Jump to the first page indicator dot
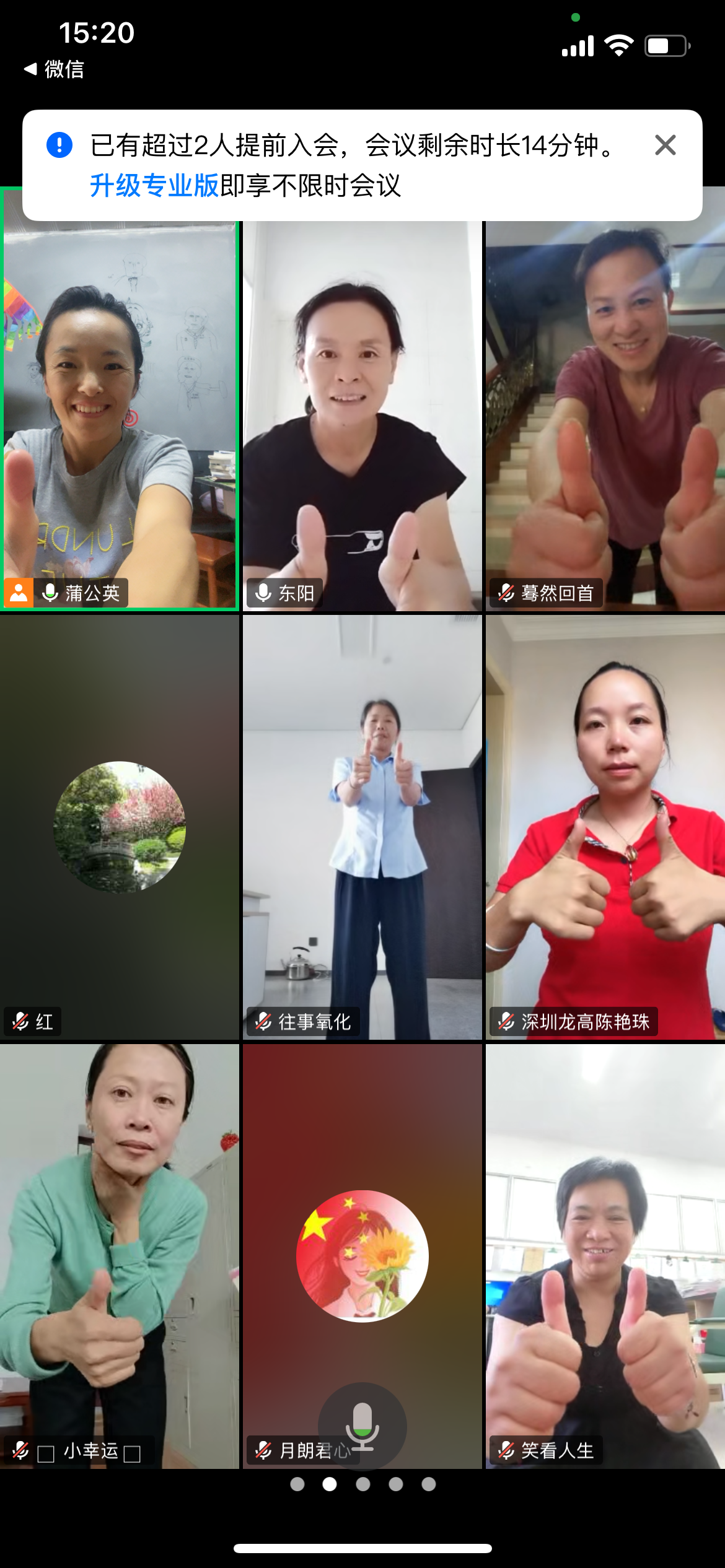 [297, 1484]
